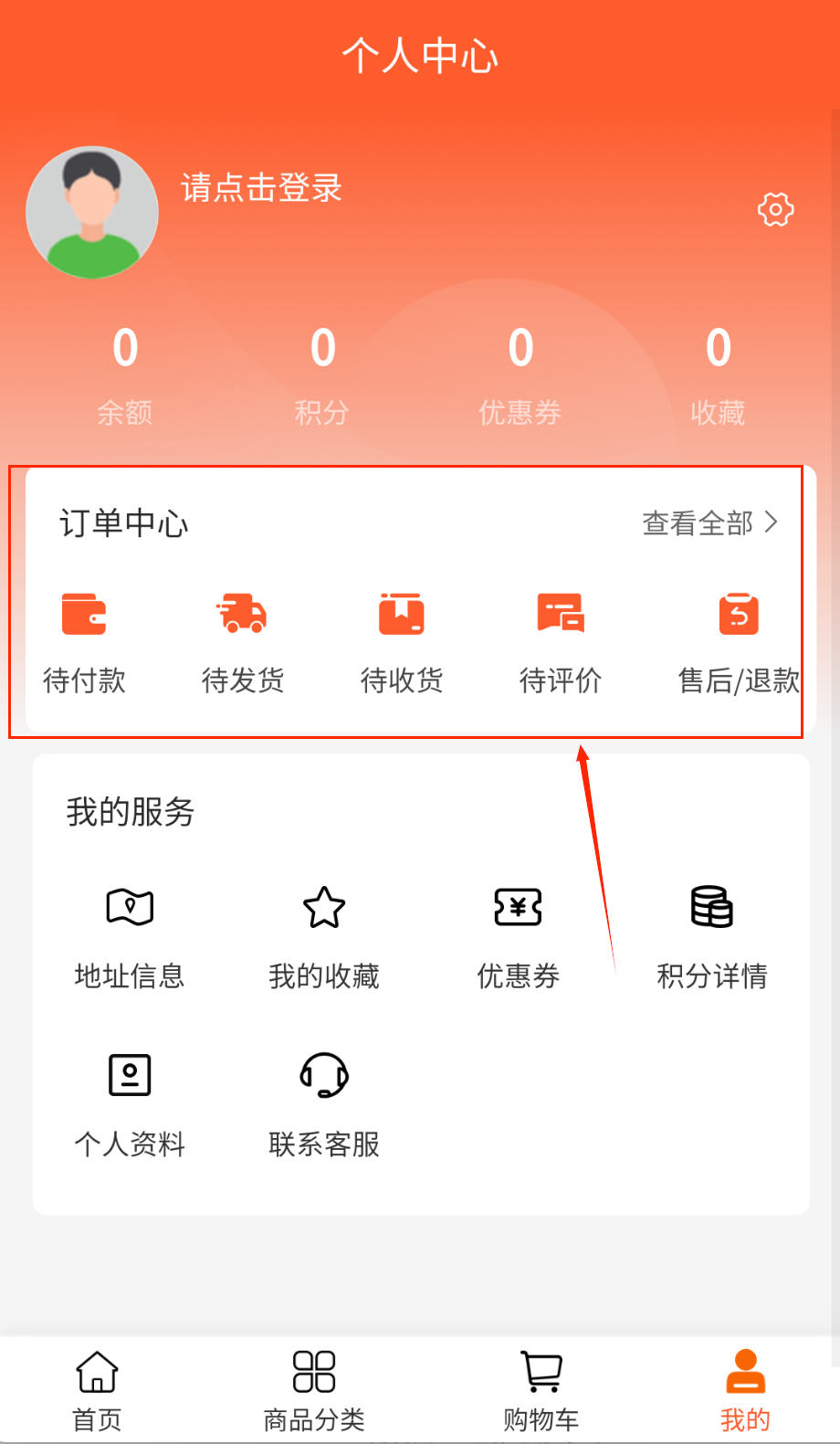Open 个人资料 personal profile

pyautogui.click(x=130, y=1103)
